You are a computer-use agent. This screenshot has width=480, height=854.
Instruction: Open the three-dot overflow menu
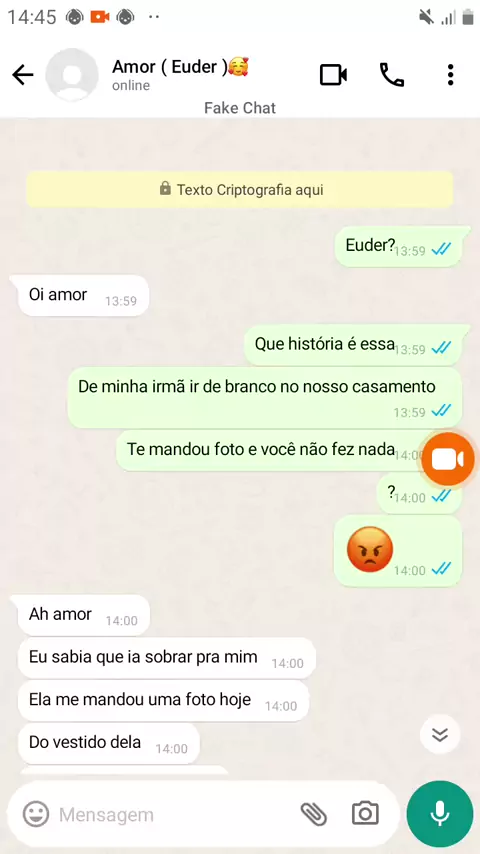pos(450,75)
